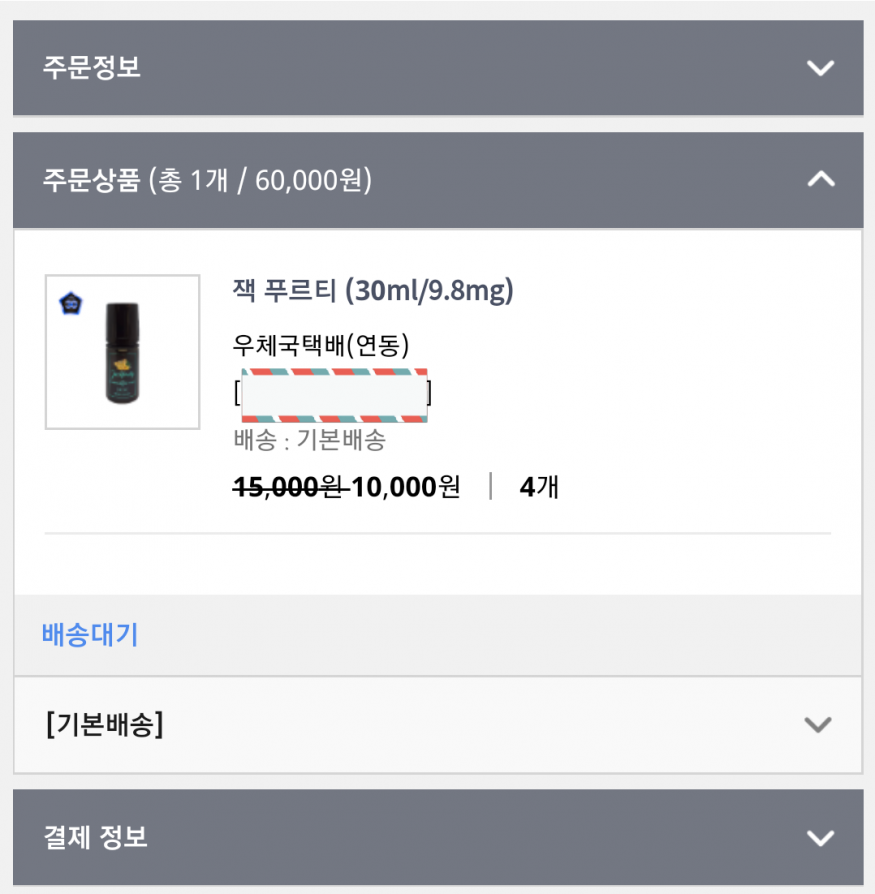Expand the 주문정보 section
This screenshot has width=875, height=894.
[820, 68]
